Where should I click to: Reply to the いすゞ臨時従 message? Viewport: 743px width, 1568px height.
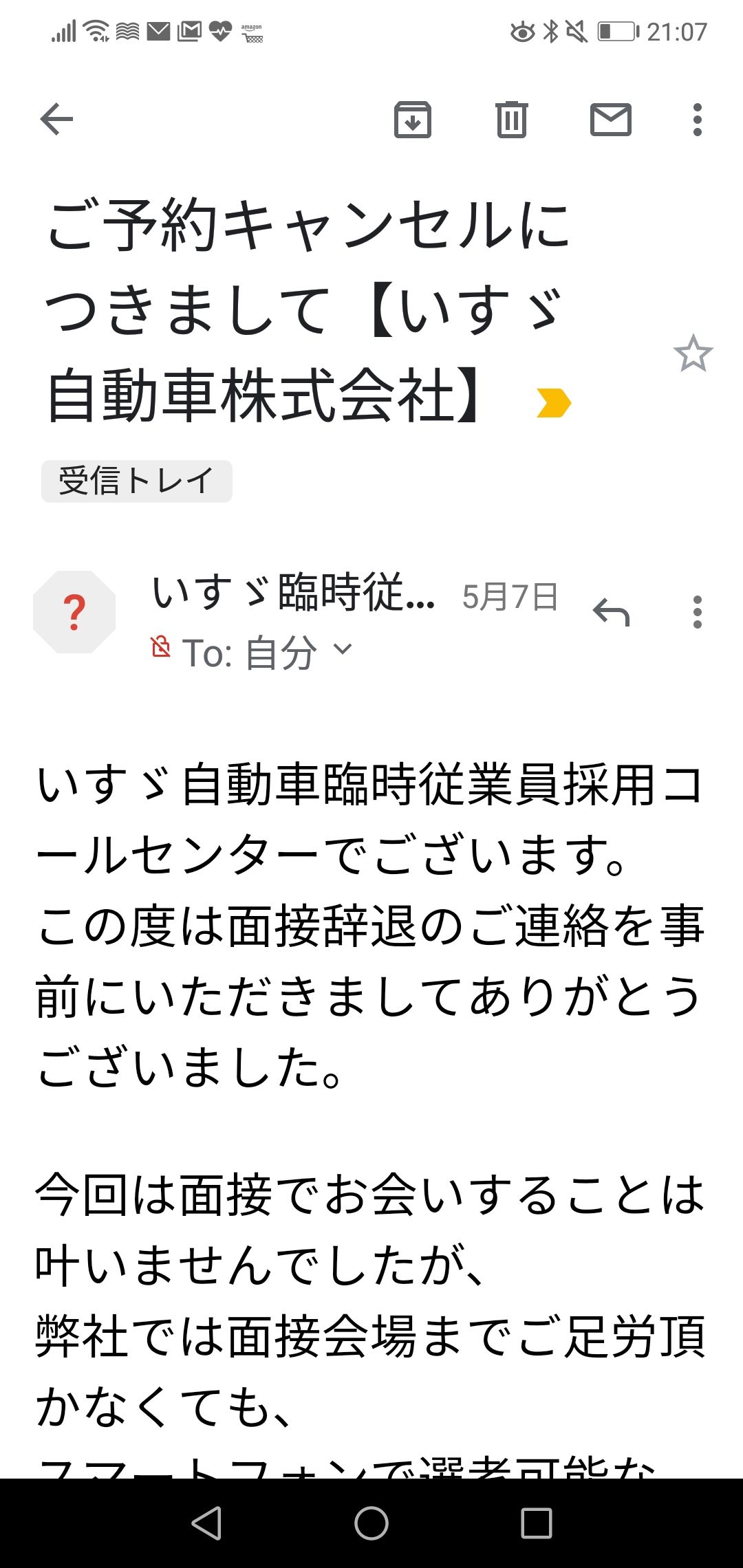(611, 612)
